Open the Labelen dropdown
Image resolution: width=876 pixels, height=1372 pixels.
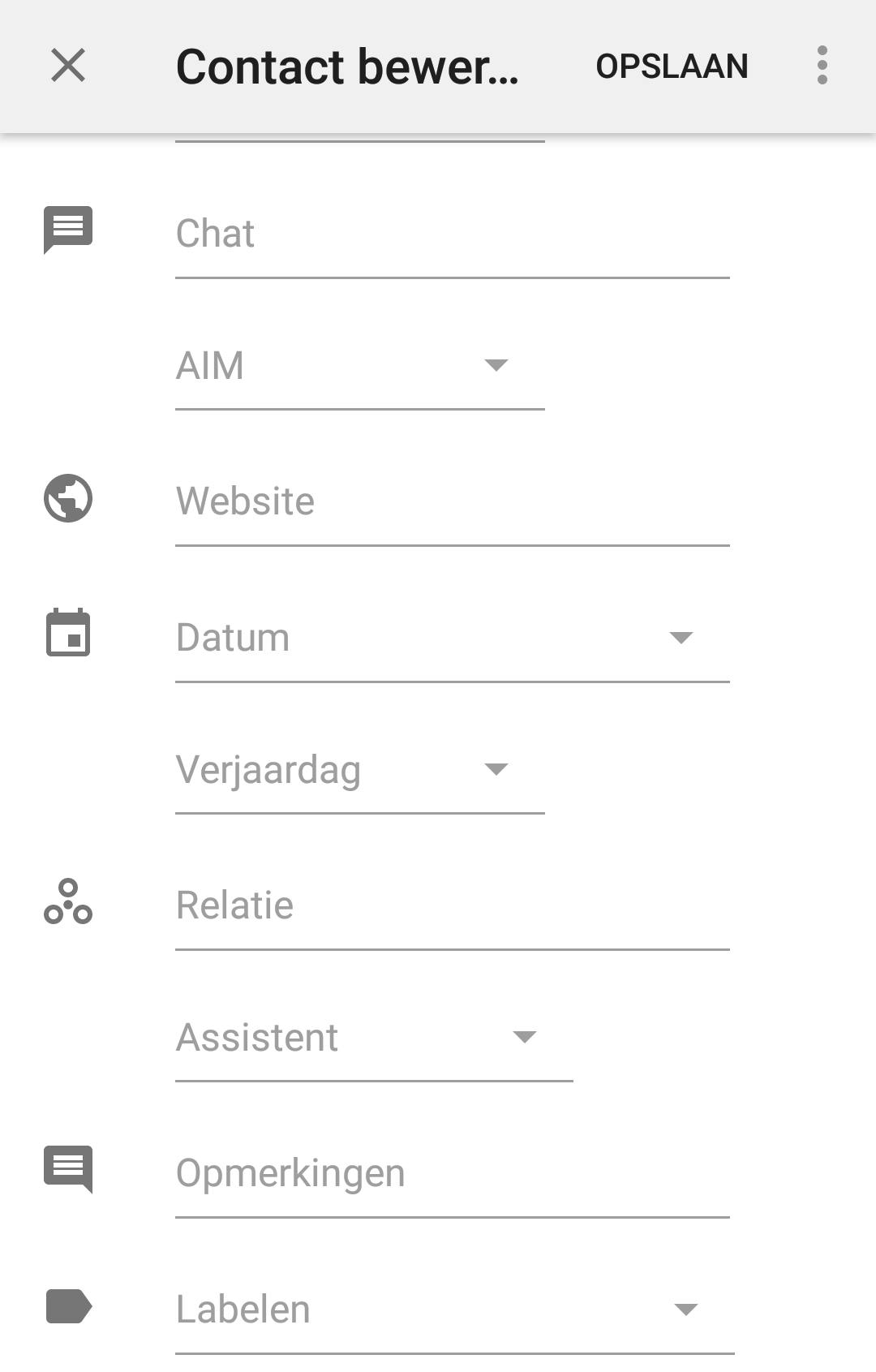454,1310
